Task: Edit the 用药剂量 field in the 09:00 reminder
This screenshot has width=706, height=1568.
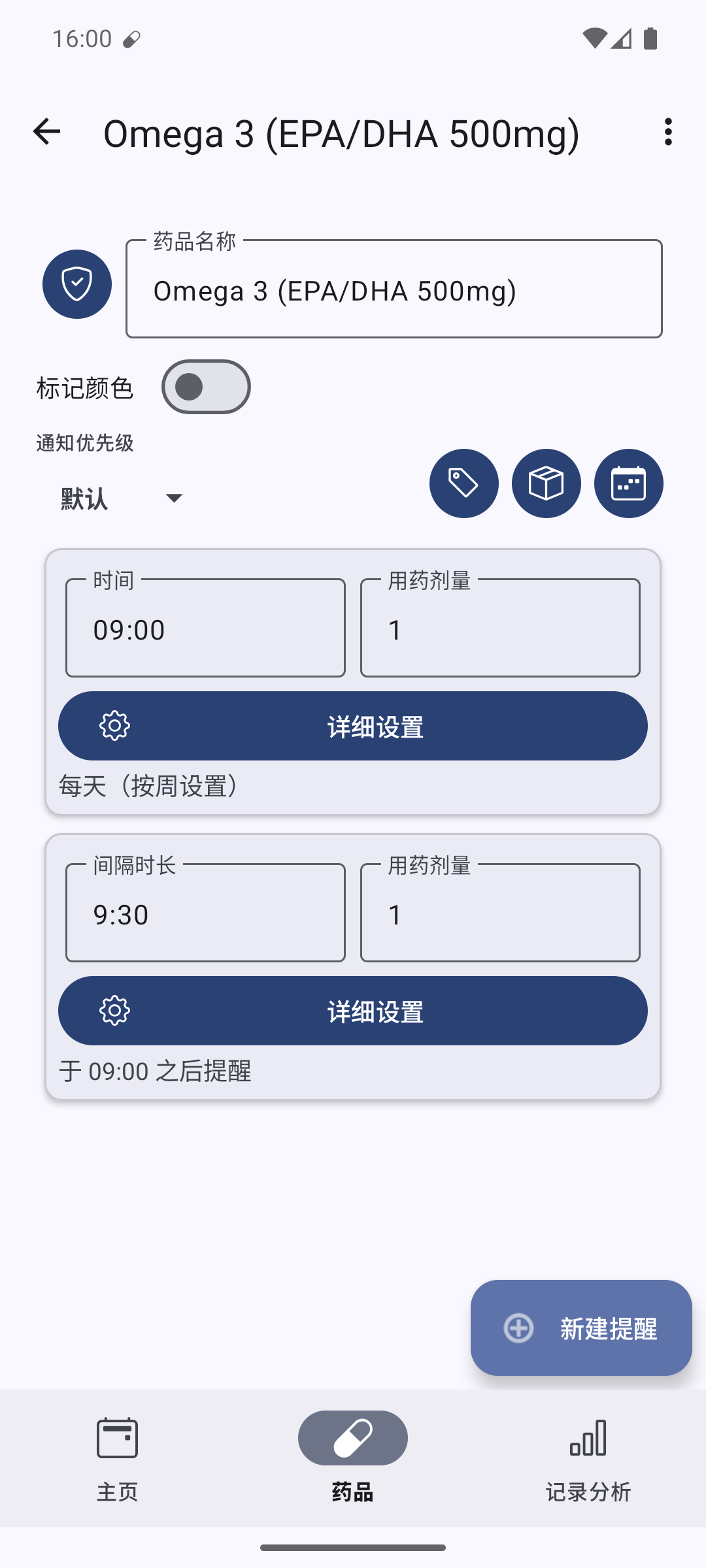Action: 500,628
